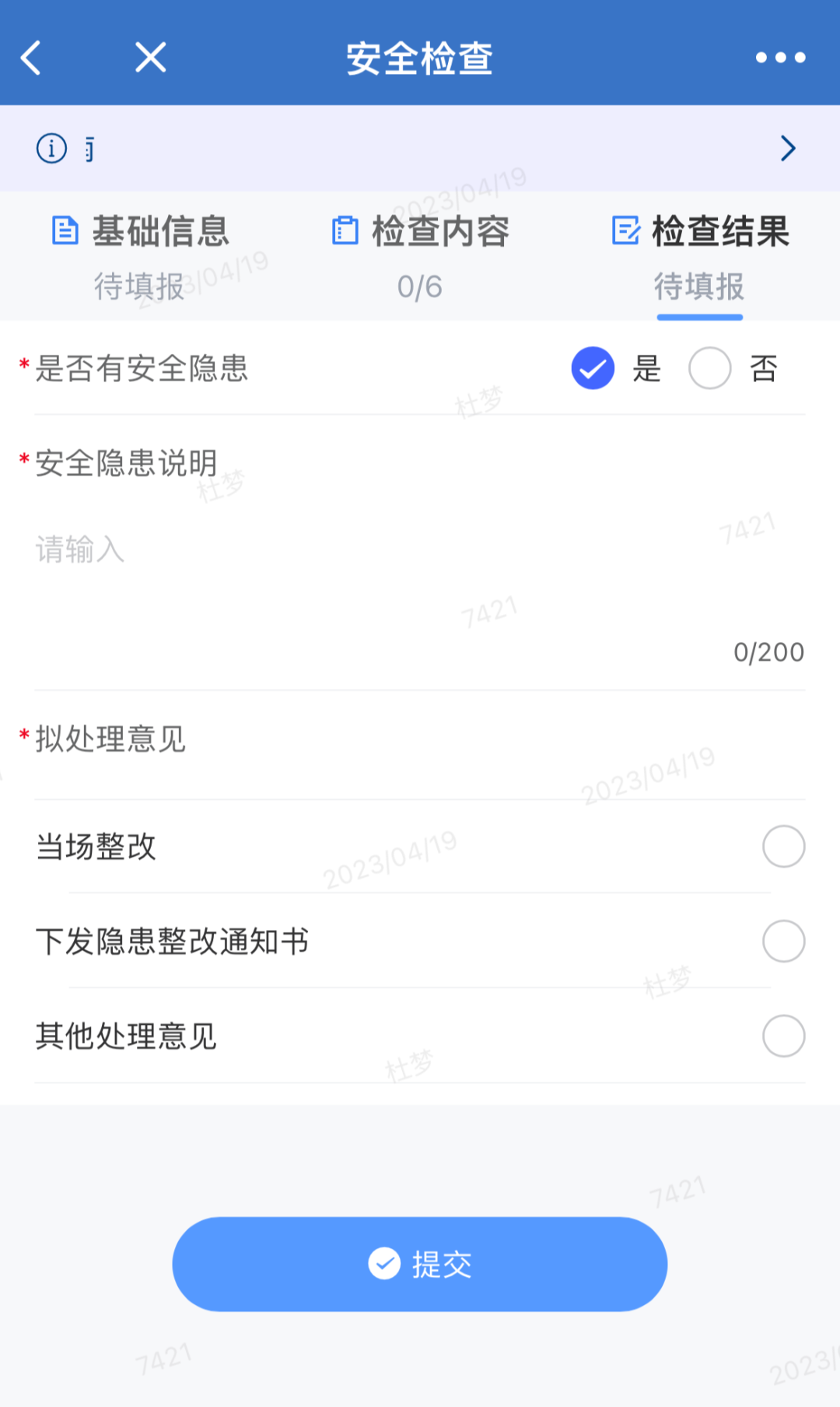The width and height of the screenshot is (840, 1407).
Task: Tap the 提交 submit button
Action: [420, 1264]
